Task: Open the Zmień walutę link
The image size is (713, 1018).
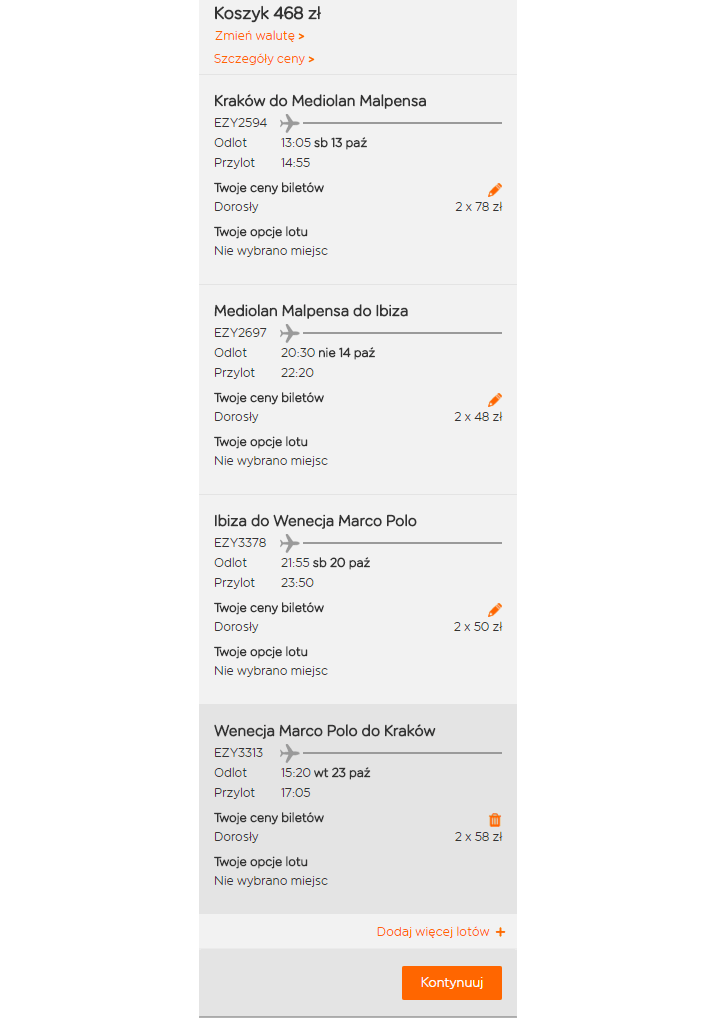Action: (258, 36)
